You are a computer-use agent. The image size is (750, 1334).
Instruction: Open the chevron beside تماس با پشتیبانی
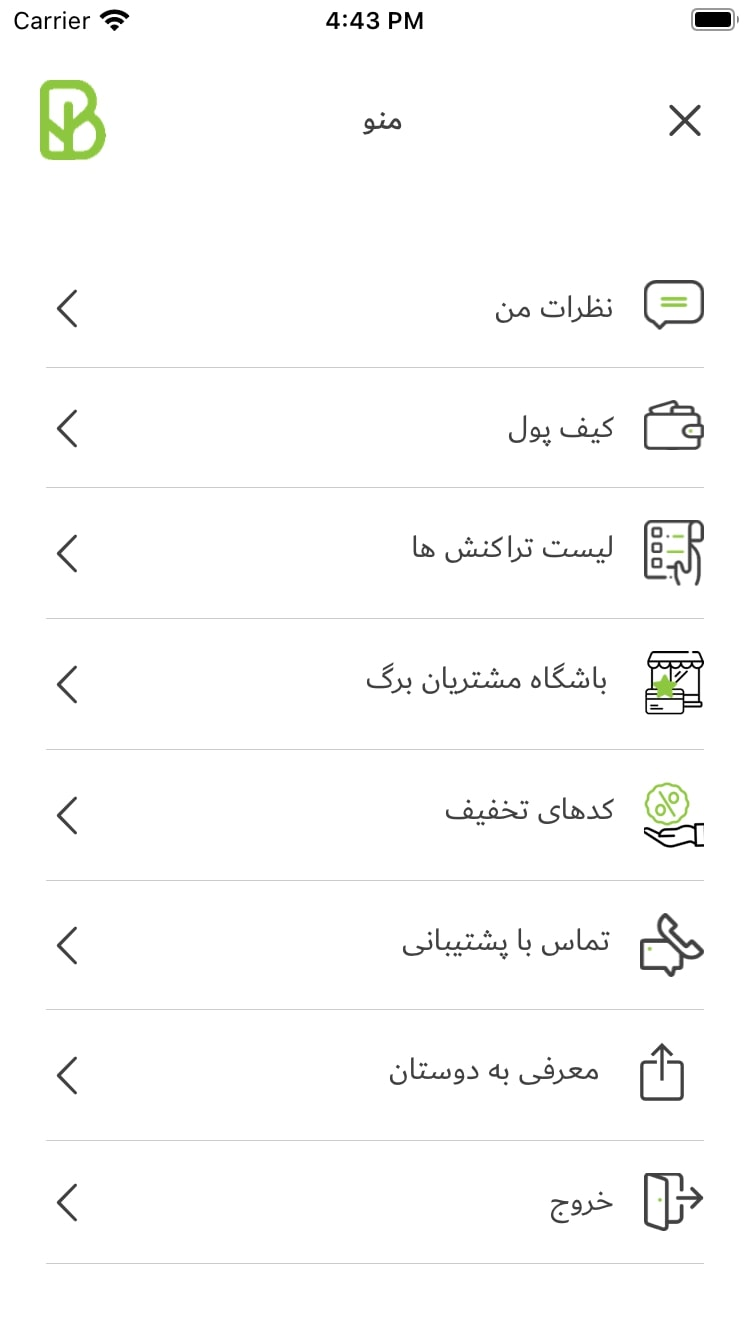pyautogui.click(x=67, y=944)
